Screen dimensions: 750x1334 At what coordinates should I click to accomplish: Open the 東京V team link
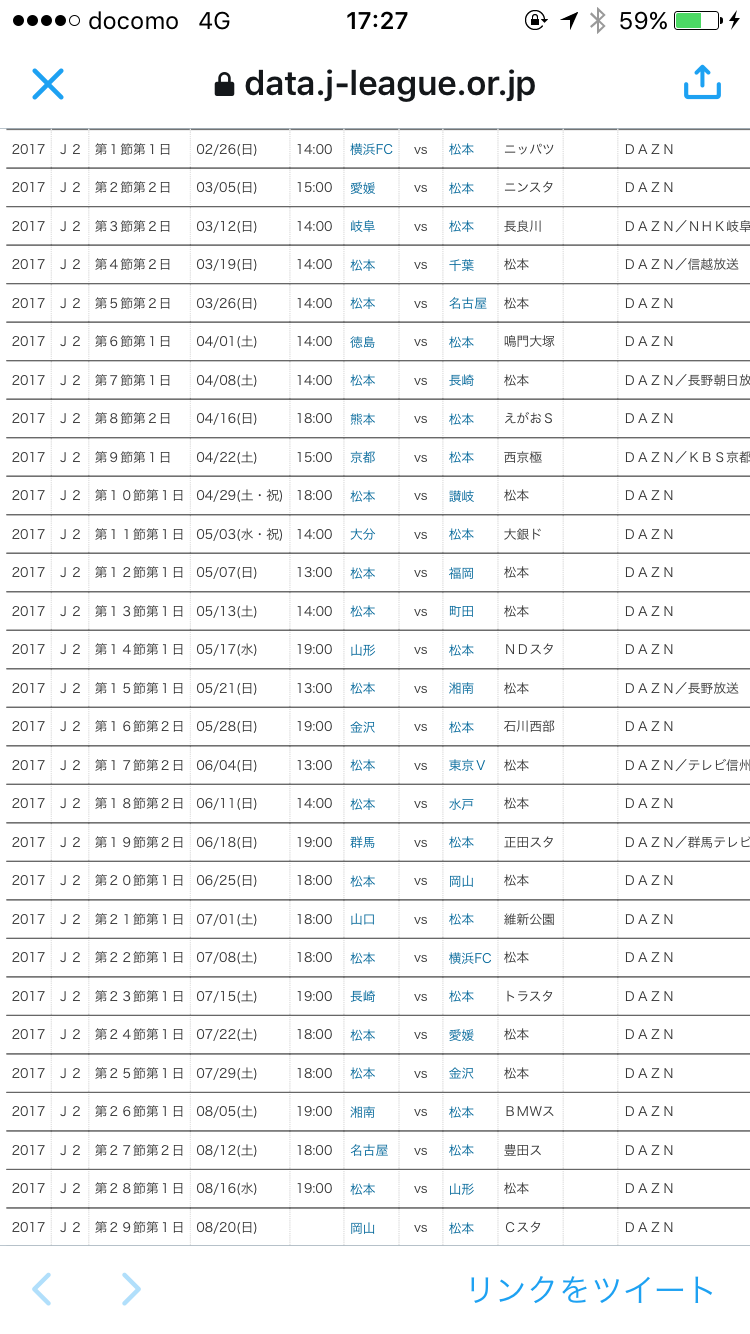tap(467, 765)
